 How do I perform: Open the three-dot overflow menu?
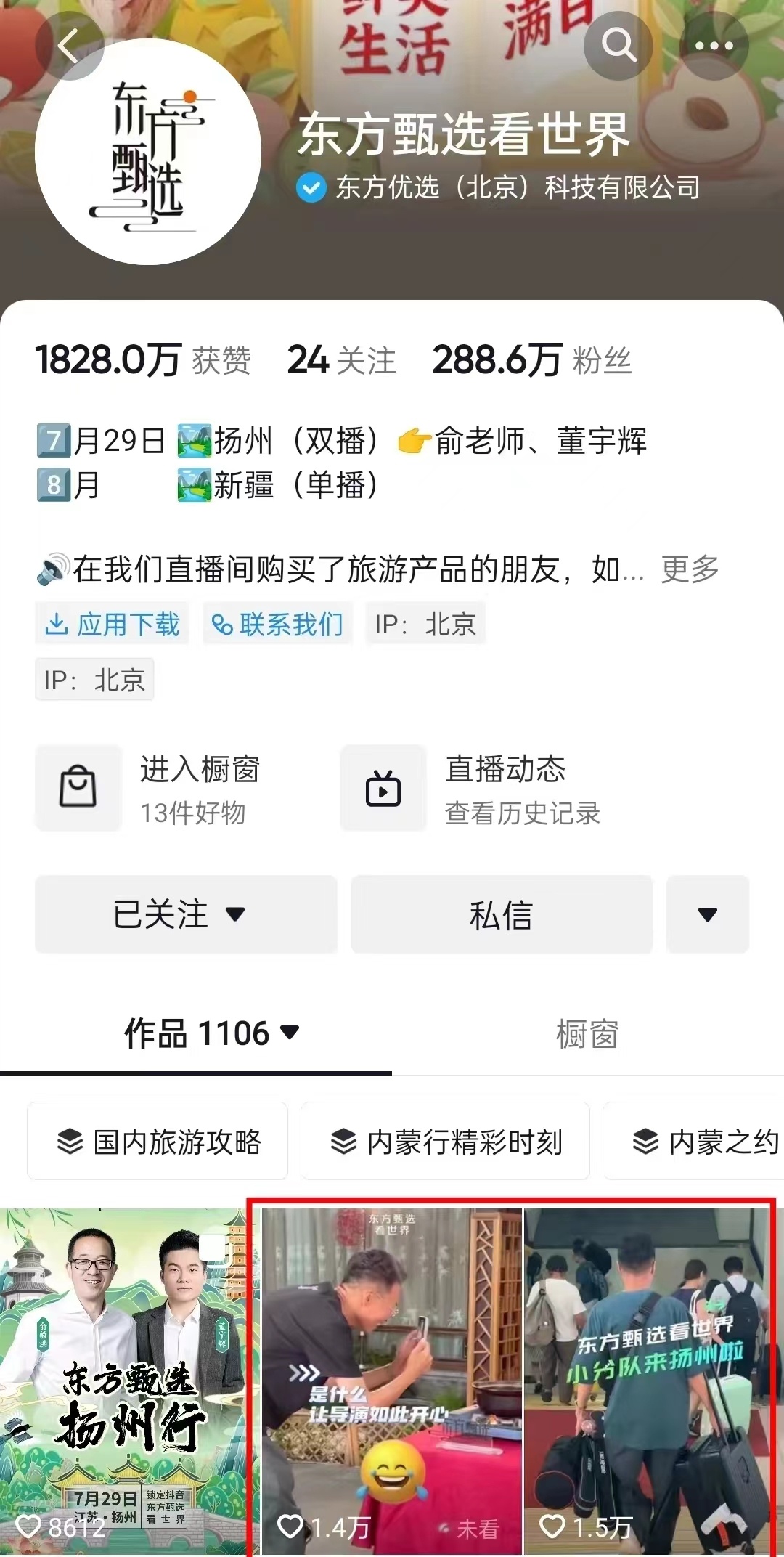[714, 46]
